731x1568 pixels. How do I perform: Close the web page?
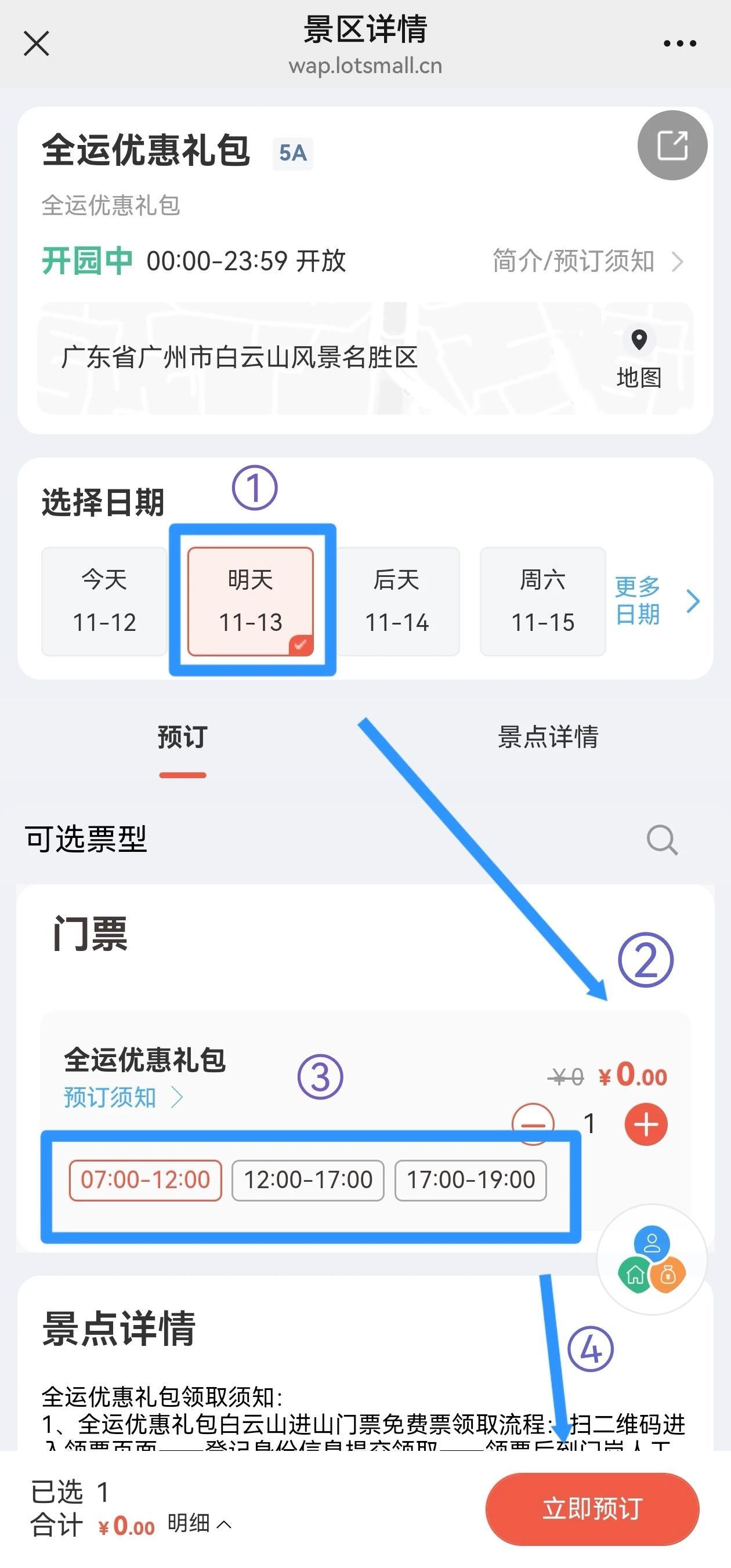tap(37, 44)
